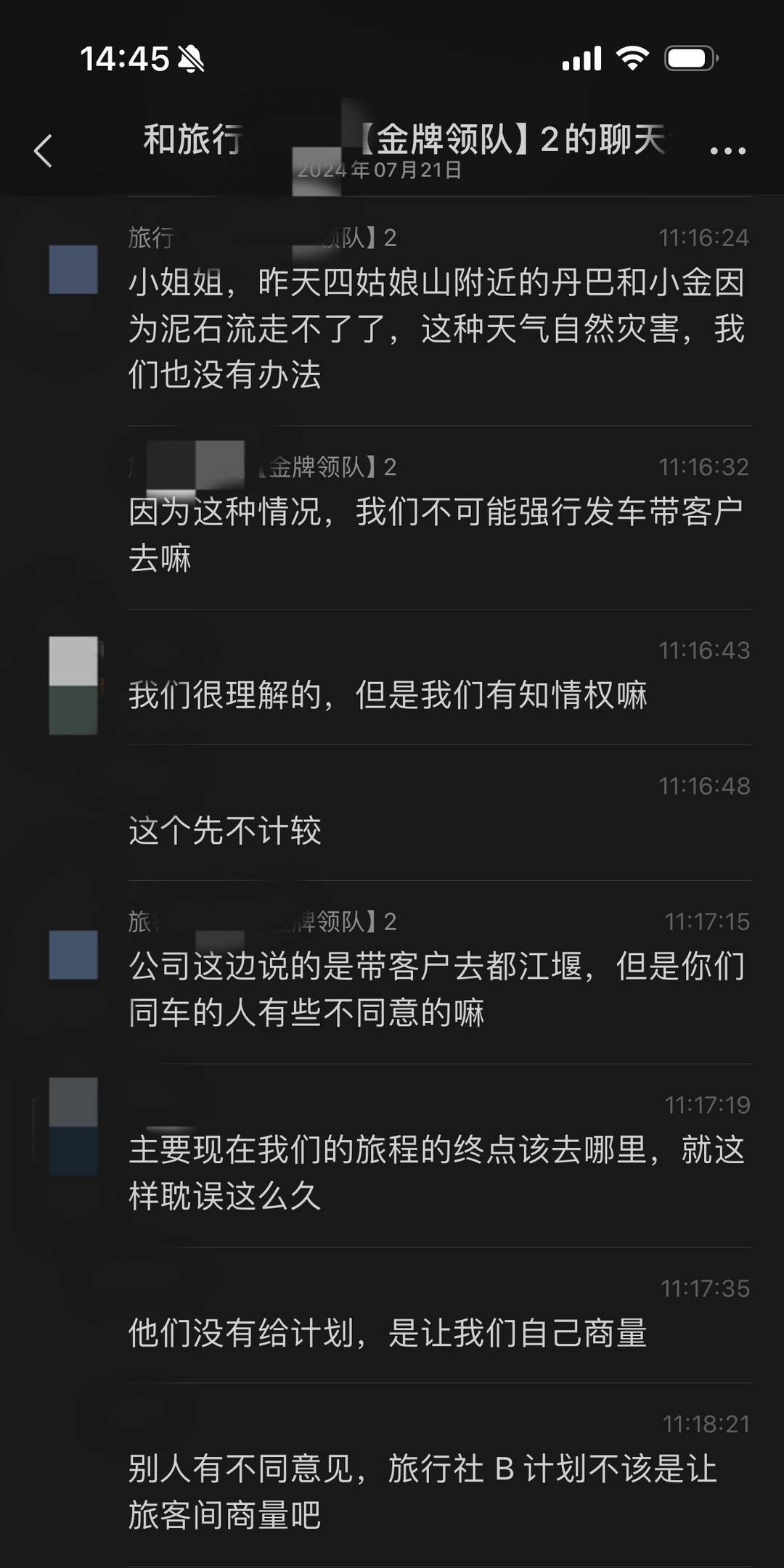Open avatar next to 我们很理解的 message
784x1568 pixels.
coord(73,685)
